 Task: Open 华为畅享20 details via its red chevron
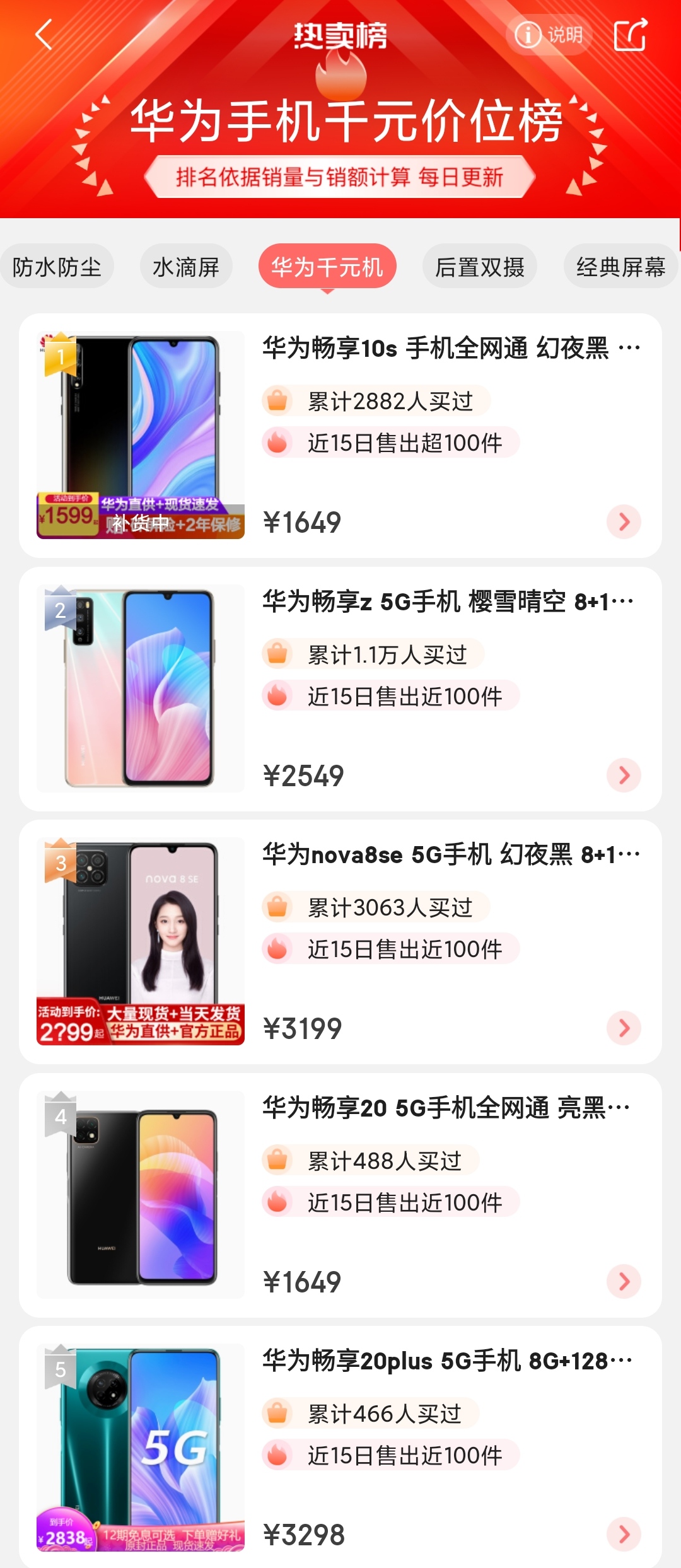624,1282
